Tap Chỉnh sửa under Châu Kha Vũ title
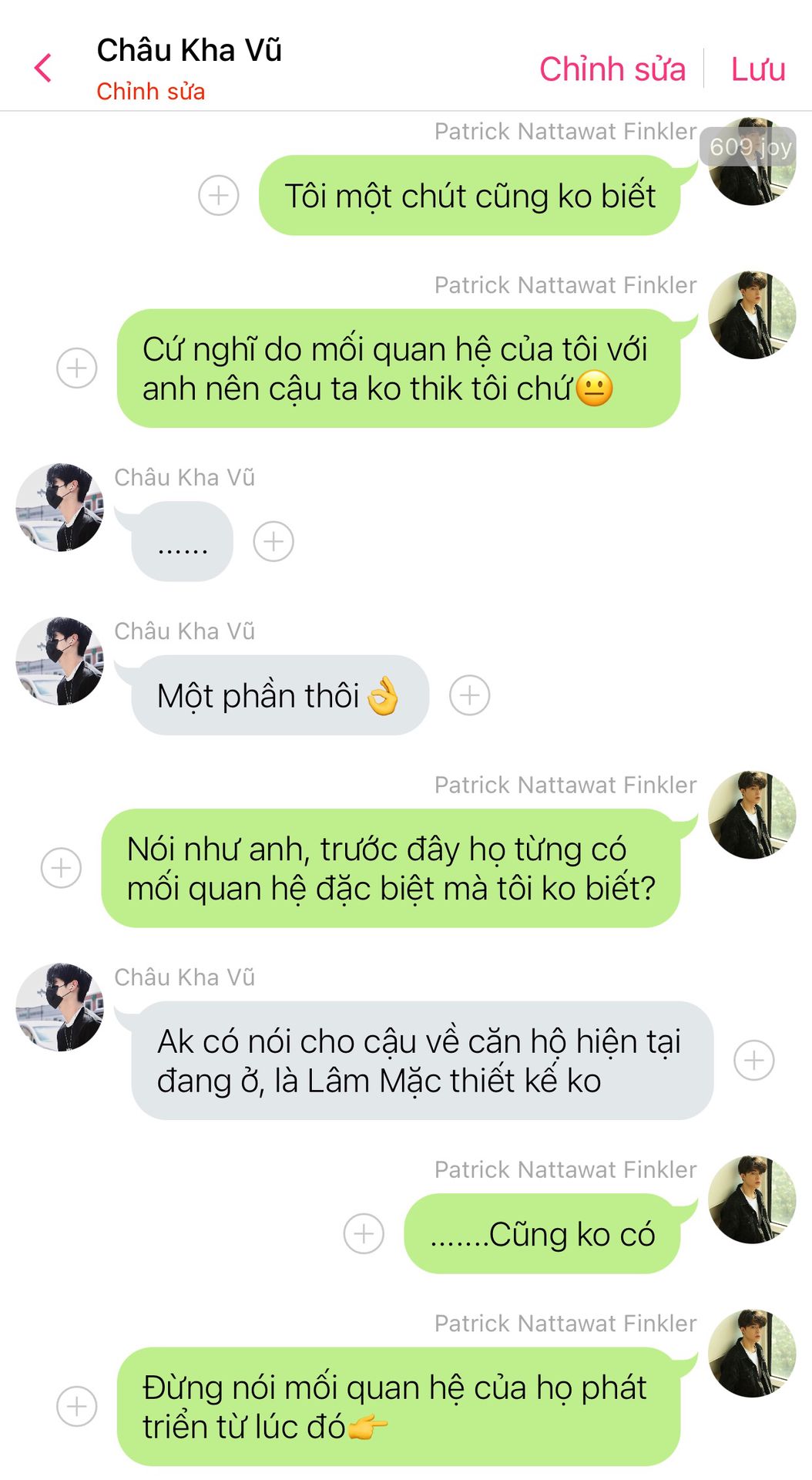Image resolution: width=812 pixels, height=1480 pixels. click(x=151, y=92)
